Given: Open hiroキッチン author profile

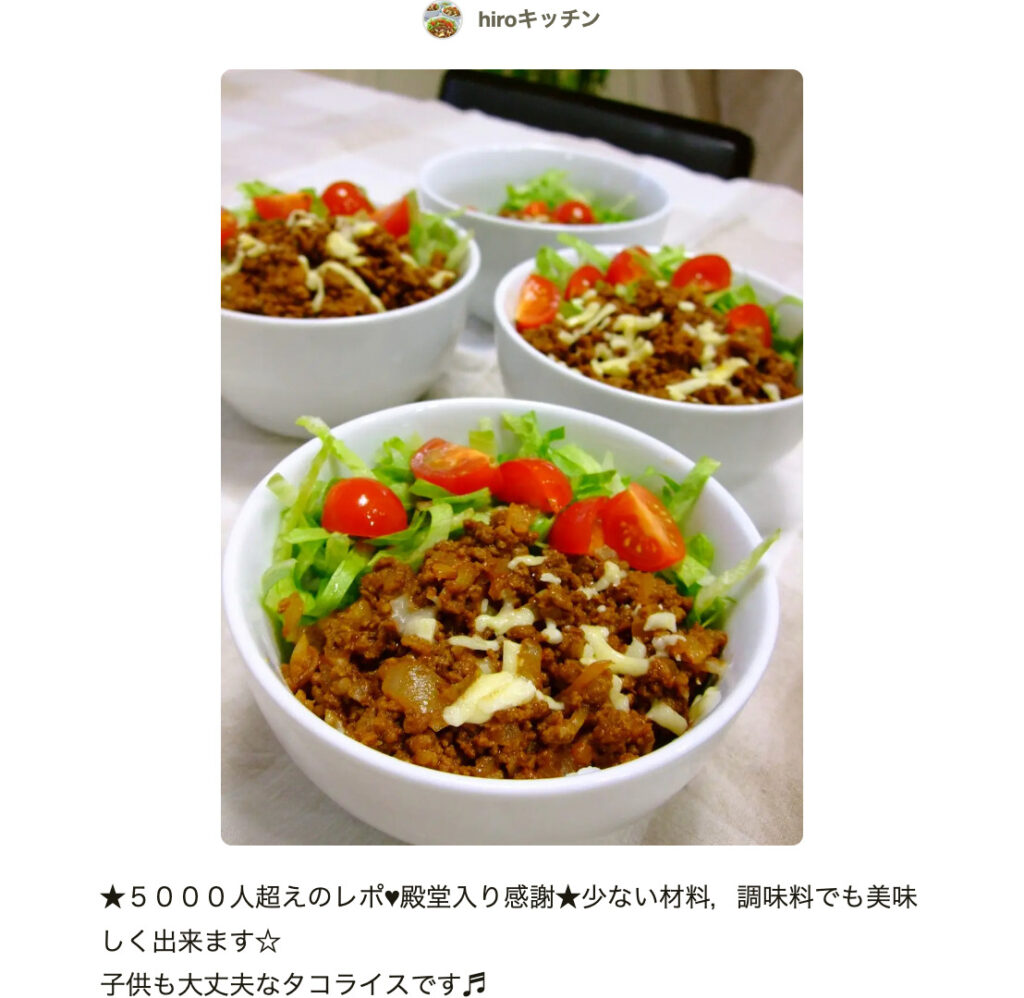Looking at the screenshot, I should point(537,20).
